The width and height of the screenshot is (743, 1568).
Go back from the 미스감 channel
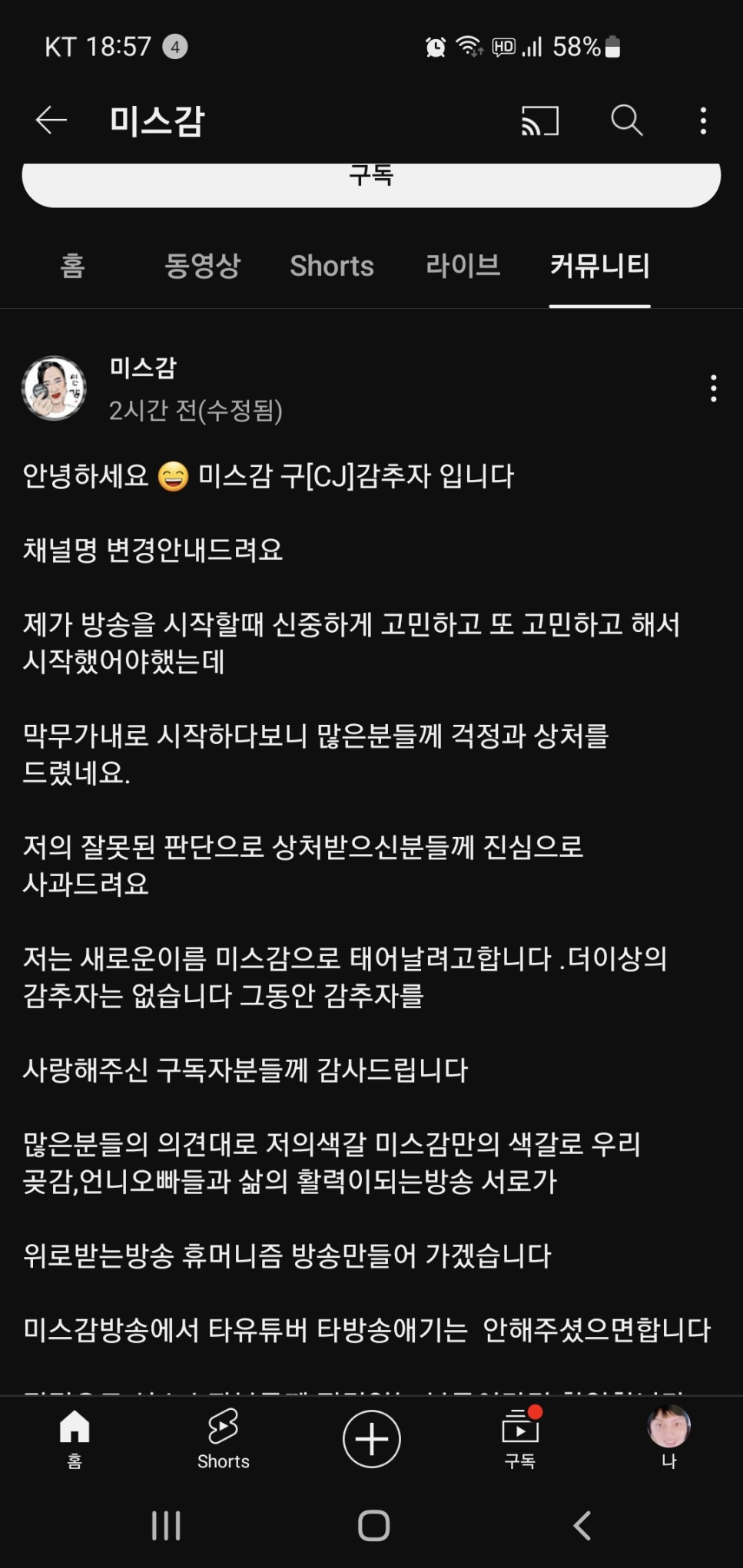pyautogui.click(x=51, y=121)
